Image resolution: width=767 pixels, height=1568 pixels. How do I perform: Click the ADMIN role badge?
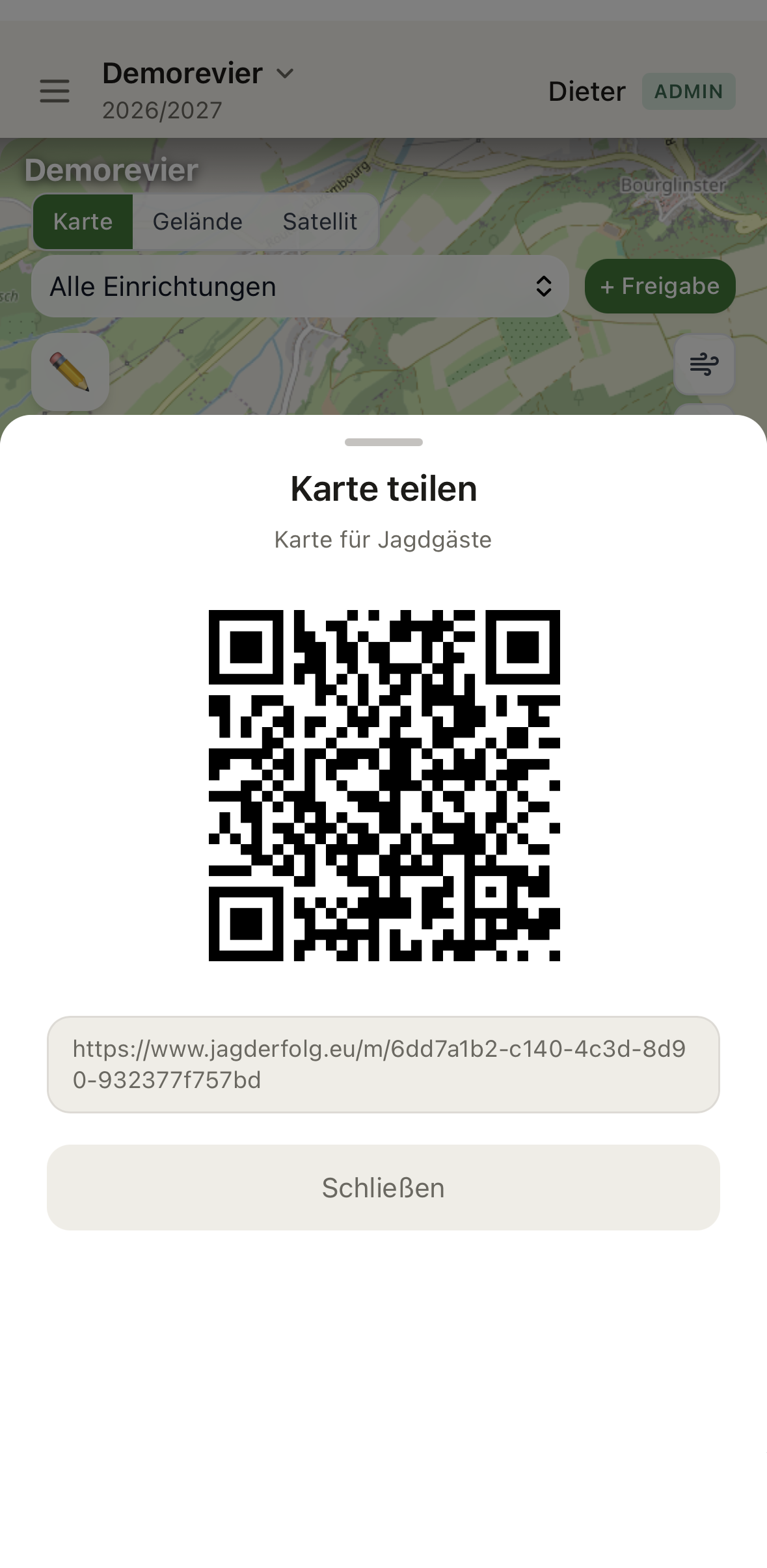688,91
